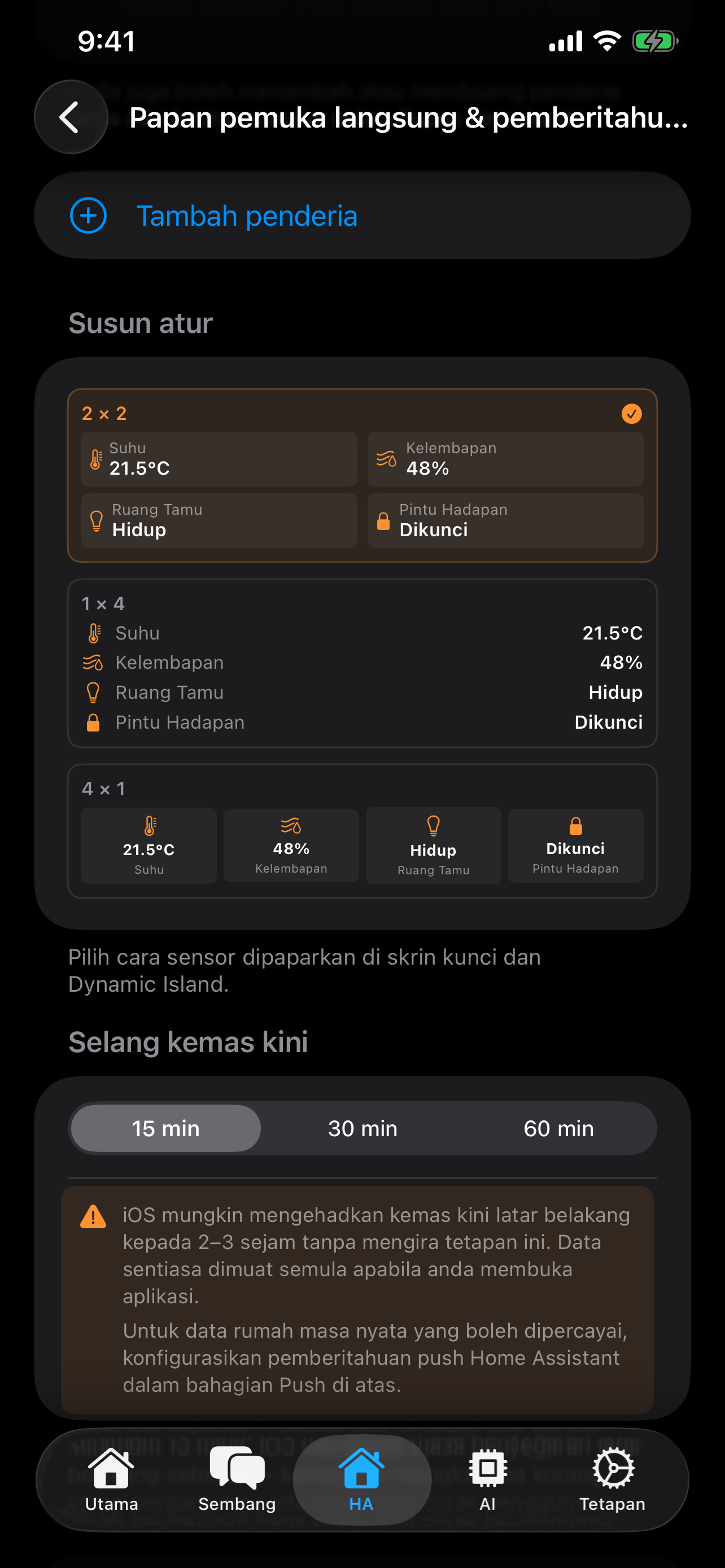Tap the padlock icon for Pintu Hadapan

point(383,521)
